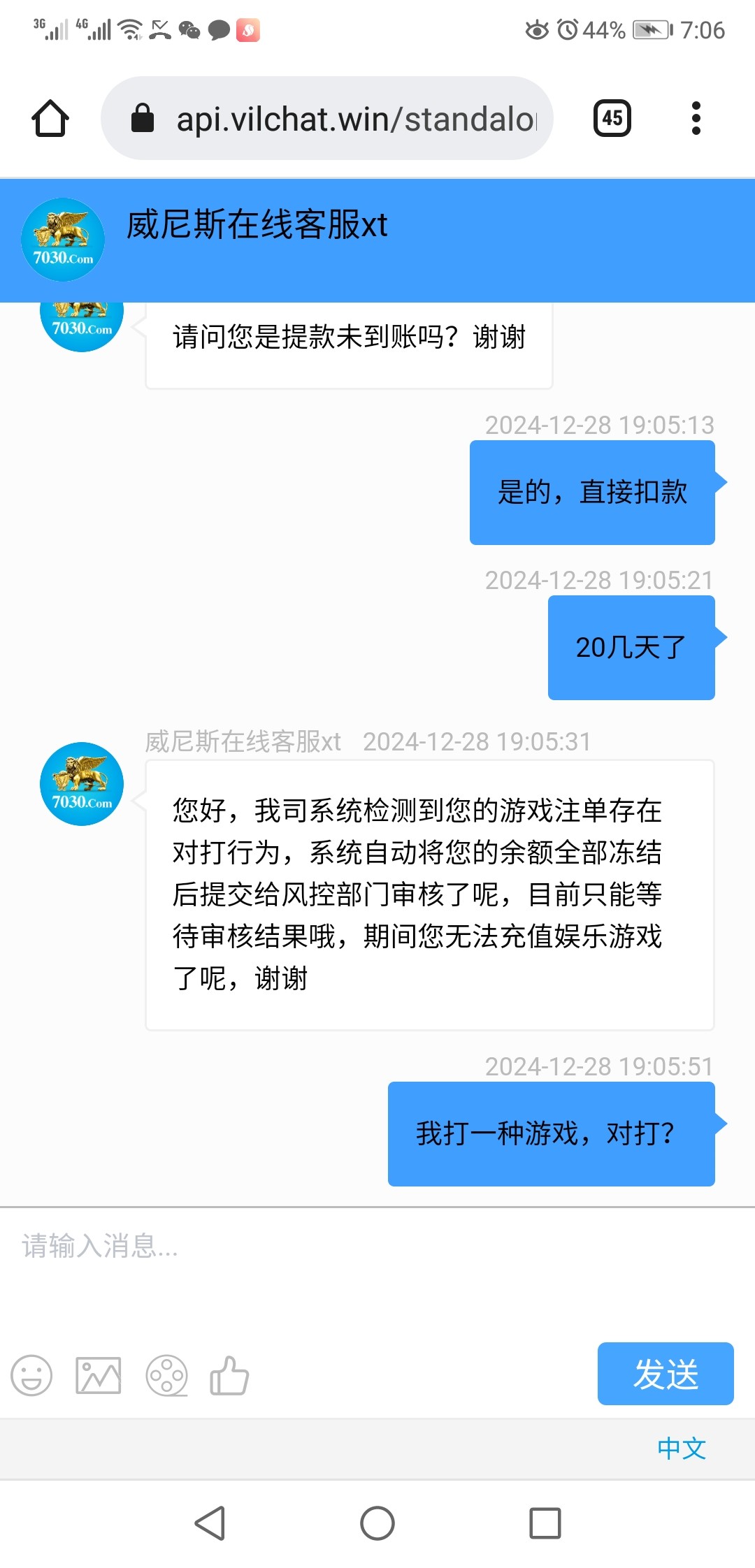The height and width of the screenshot is (1568, 755).
Task: Tap the 7030.Com customer service avatar
Action: [80, 784]
